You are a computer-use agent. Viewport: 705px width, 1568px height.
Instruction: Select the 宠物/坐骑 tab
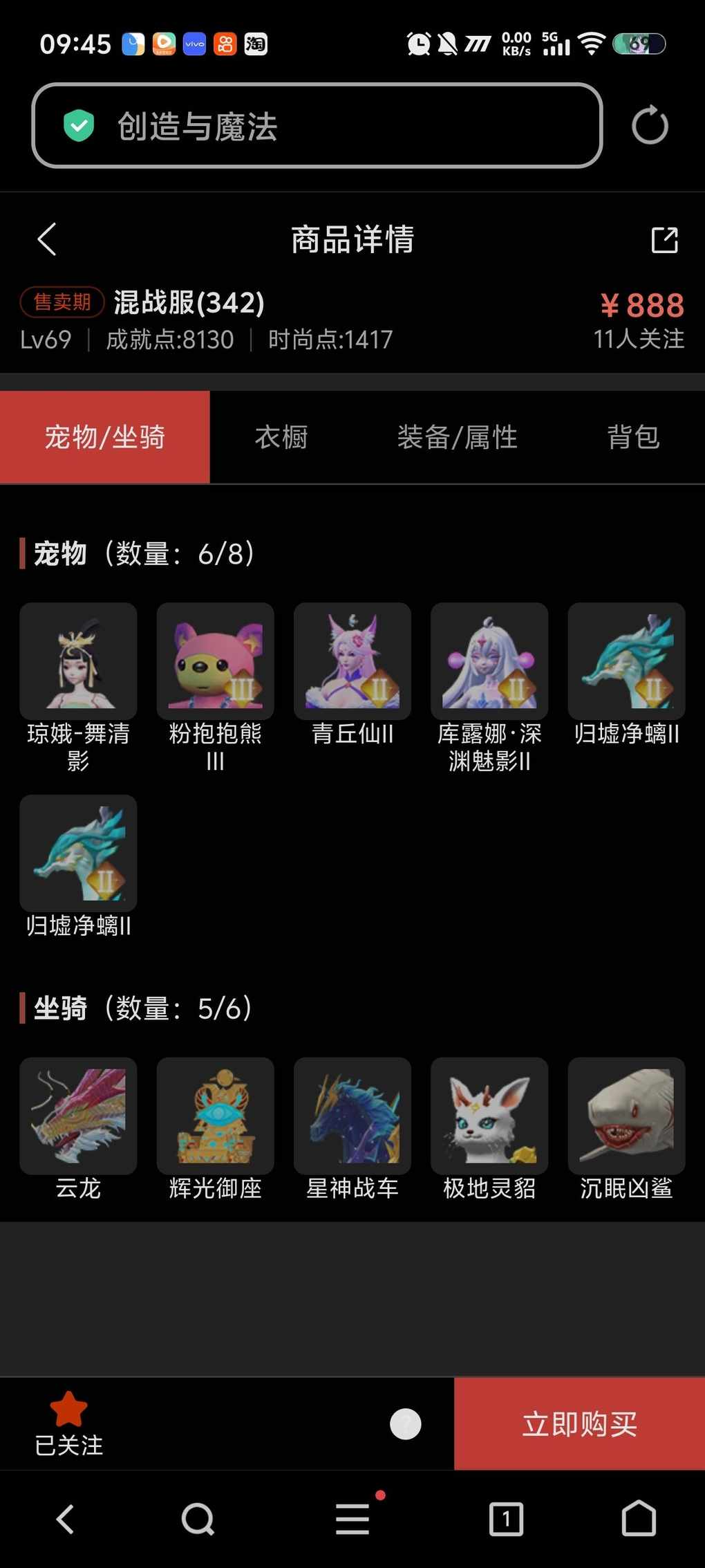105,437
